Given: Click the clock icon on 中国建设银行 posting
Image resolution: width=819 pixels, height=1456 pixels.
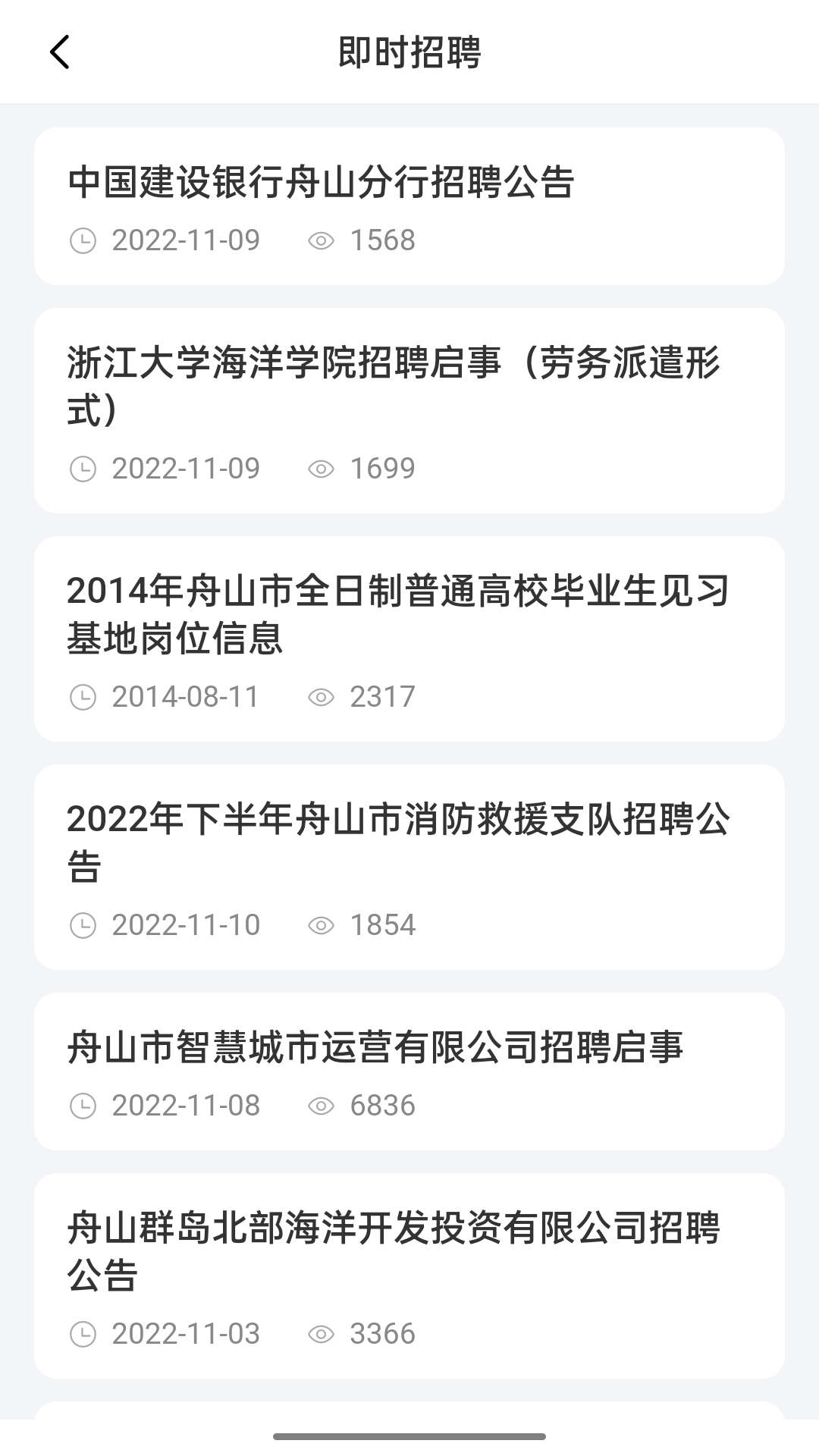Looking at the screenshot, I should click(85, 240).
